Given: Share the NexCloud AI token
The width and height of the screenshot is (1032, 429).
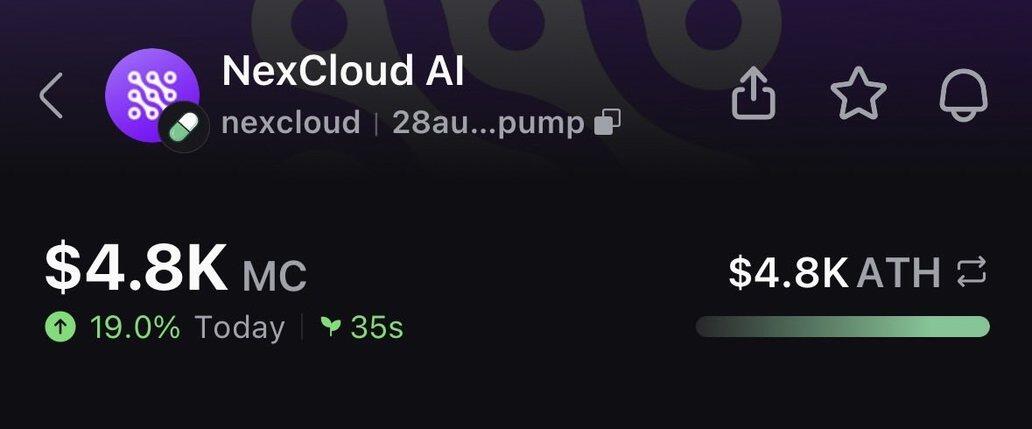Looking at the screenshot, I should 754,96.
